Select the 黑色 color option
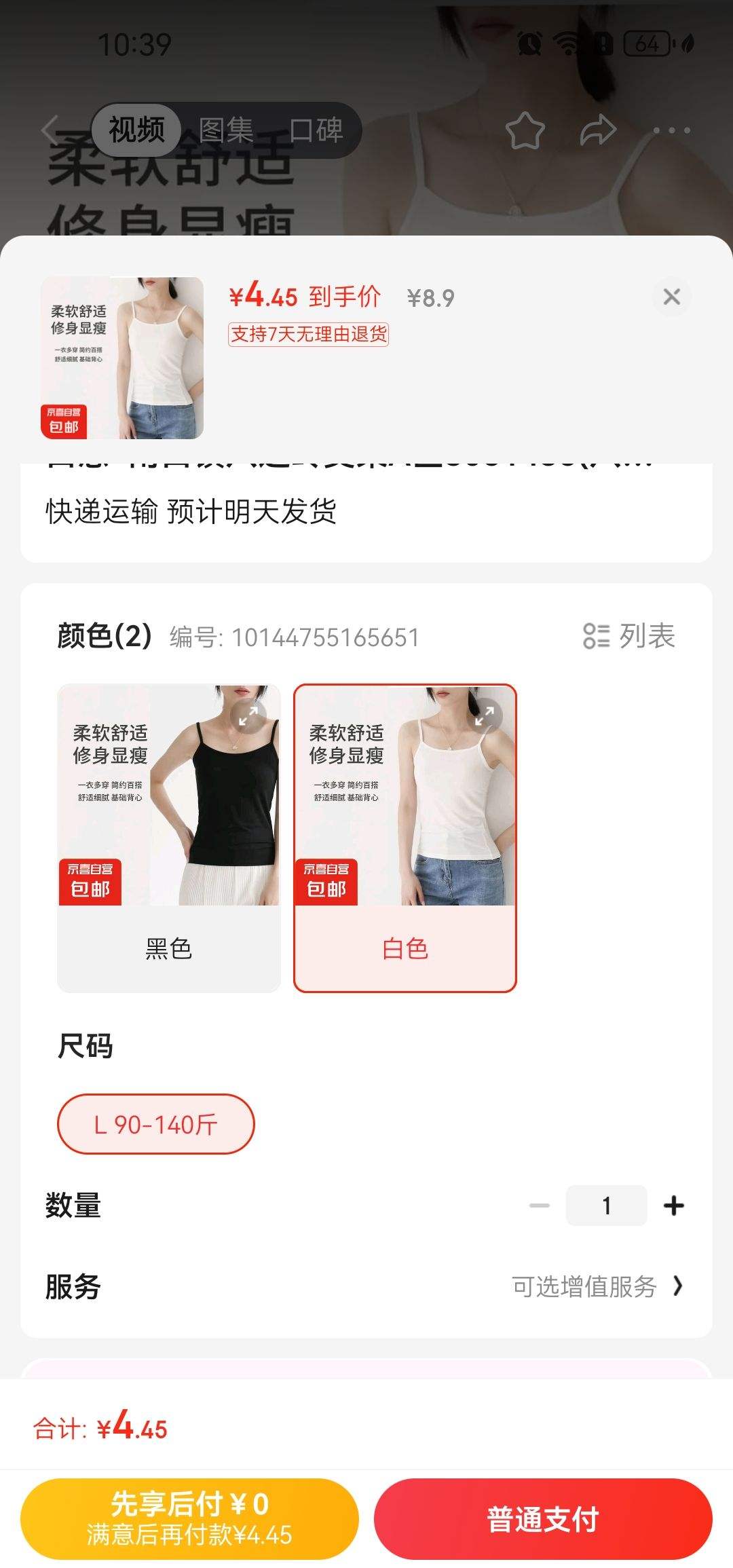Viewport: 733px width, 1568px height. (168, 948)
